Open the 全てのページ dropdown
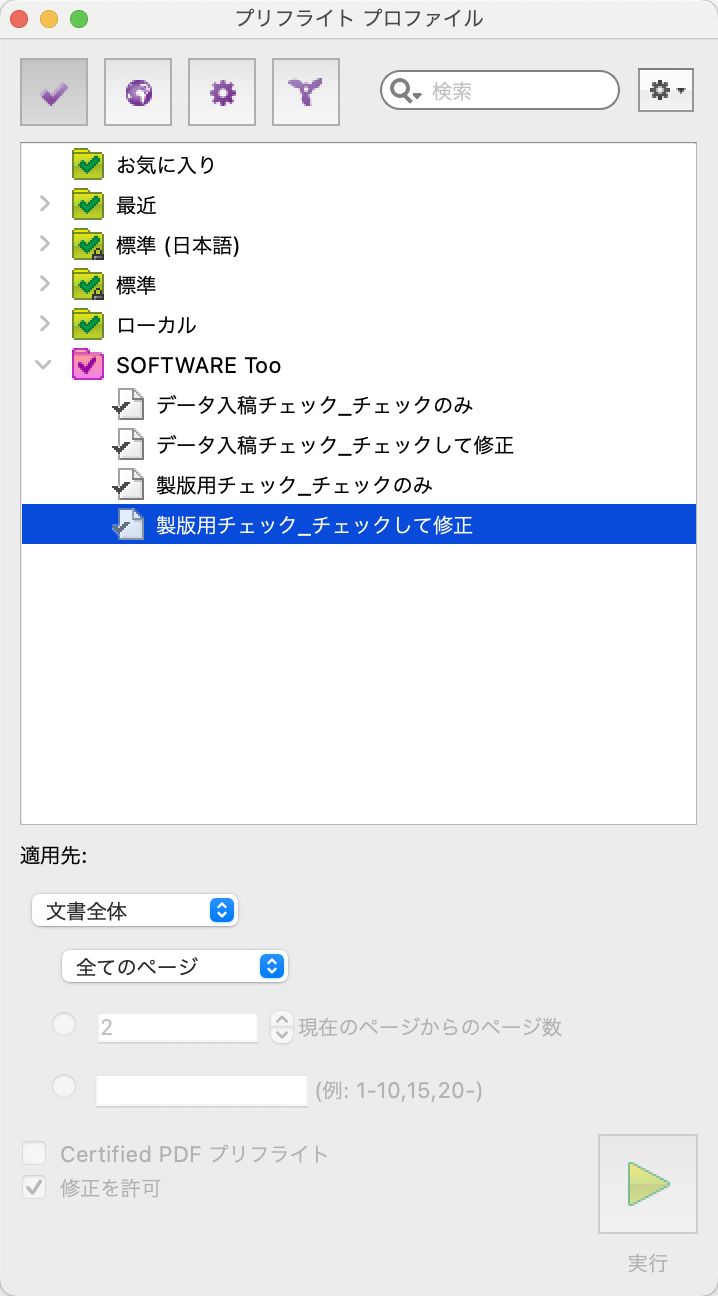The width and height of the screenshot is (718, 1296). click(x=174, y=966)
